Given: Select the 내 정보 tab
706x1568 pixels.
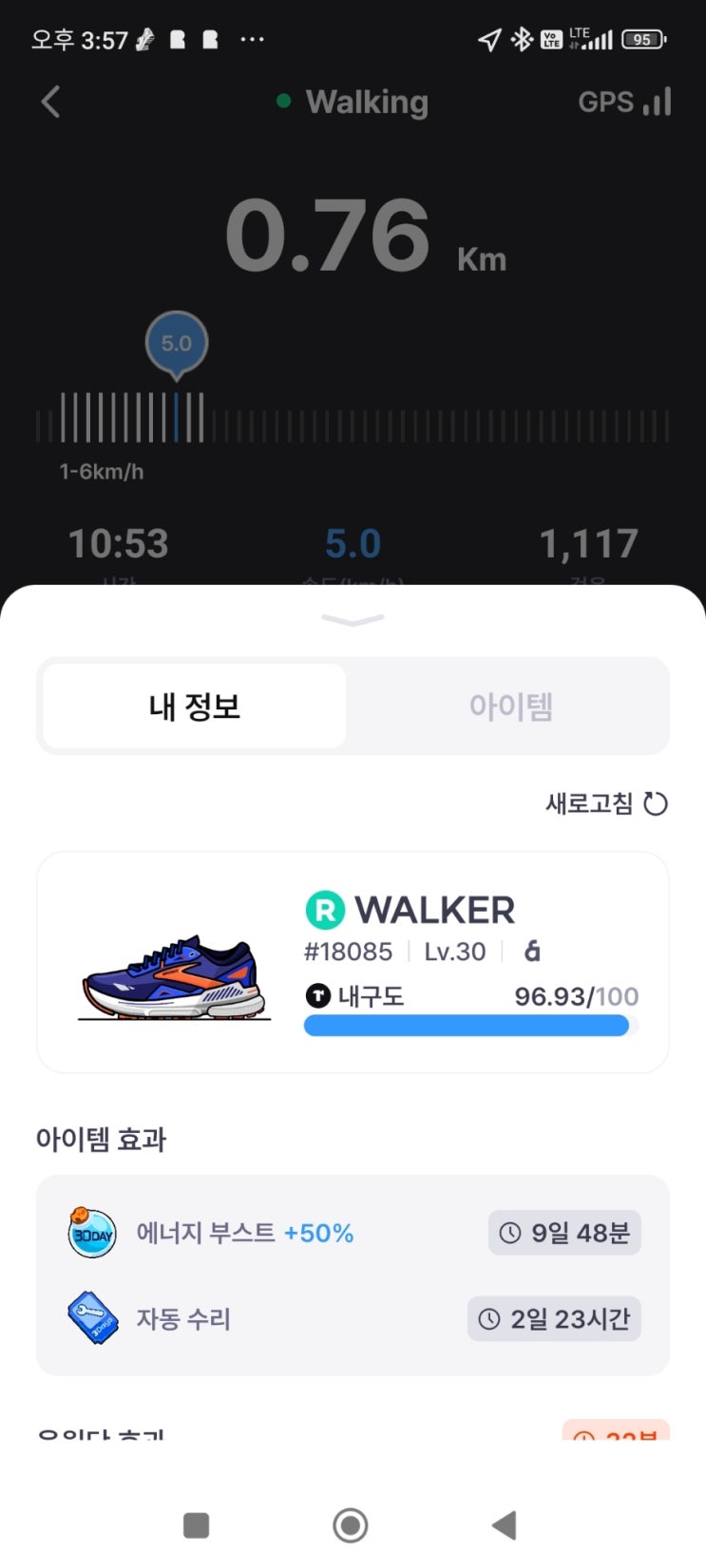Looking at the screenshot, I should coord(195,707).
